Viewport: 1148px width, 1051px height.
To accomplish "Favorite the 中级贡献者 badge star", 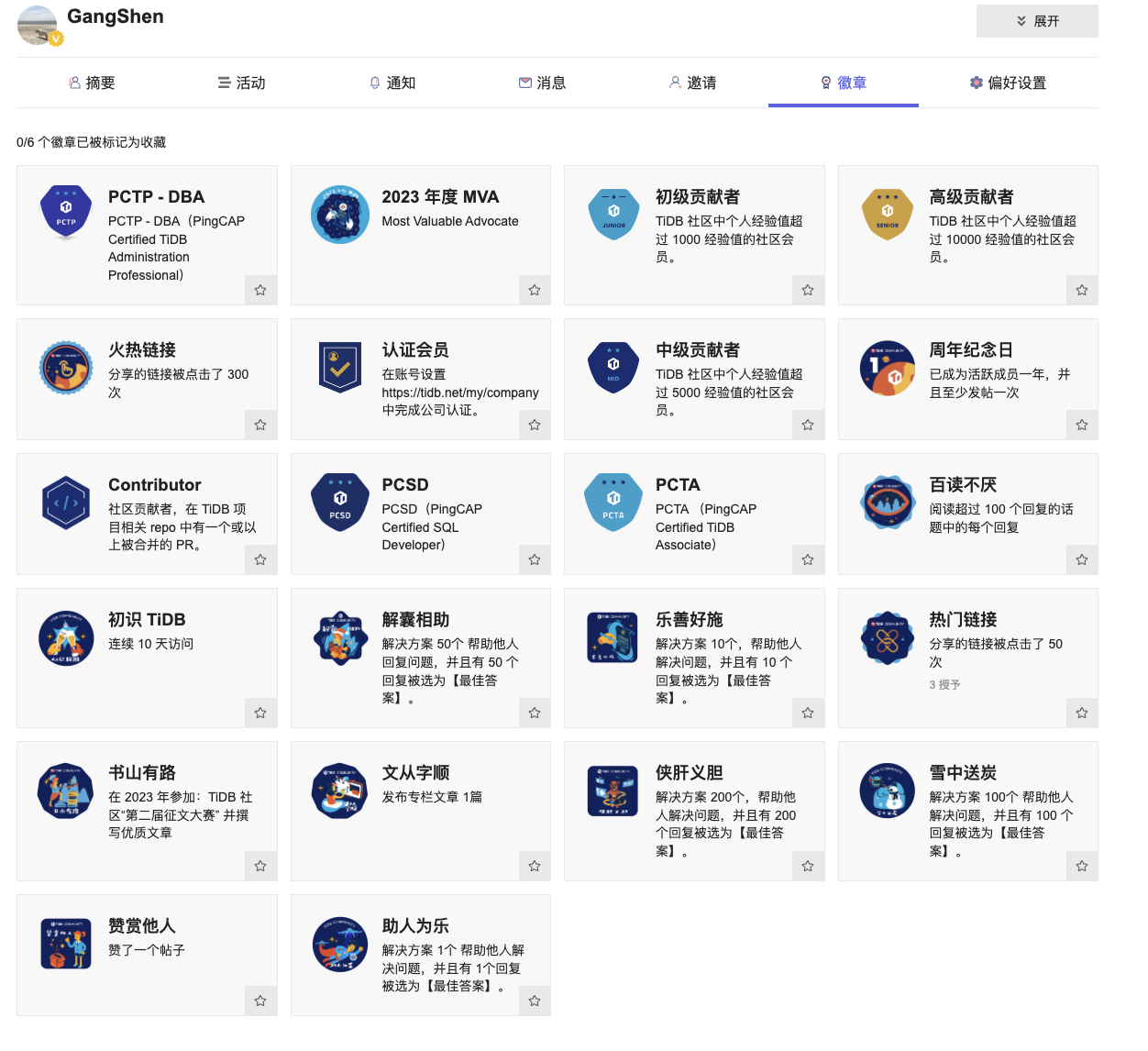I will (x=808, y=425).
